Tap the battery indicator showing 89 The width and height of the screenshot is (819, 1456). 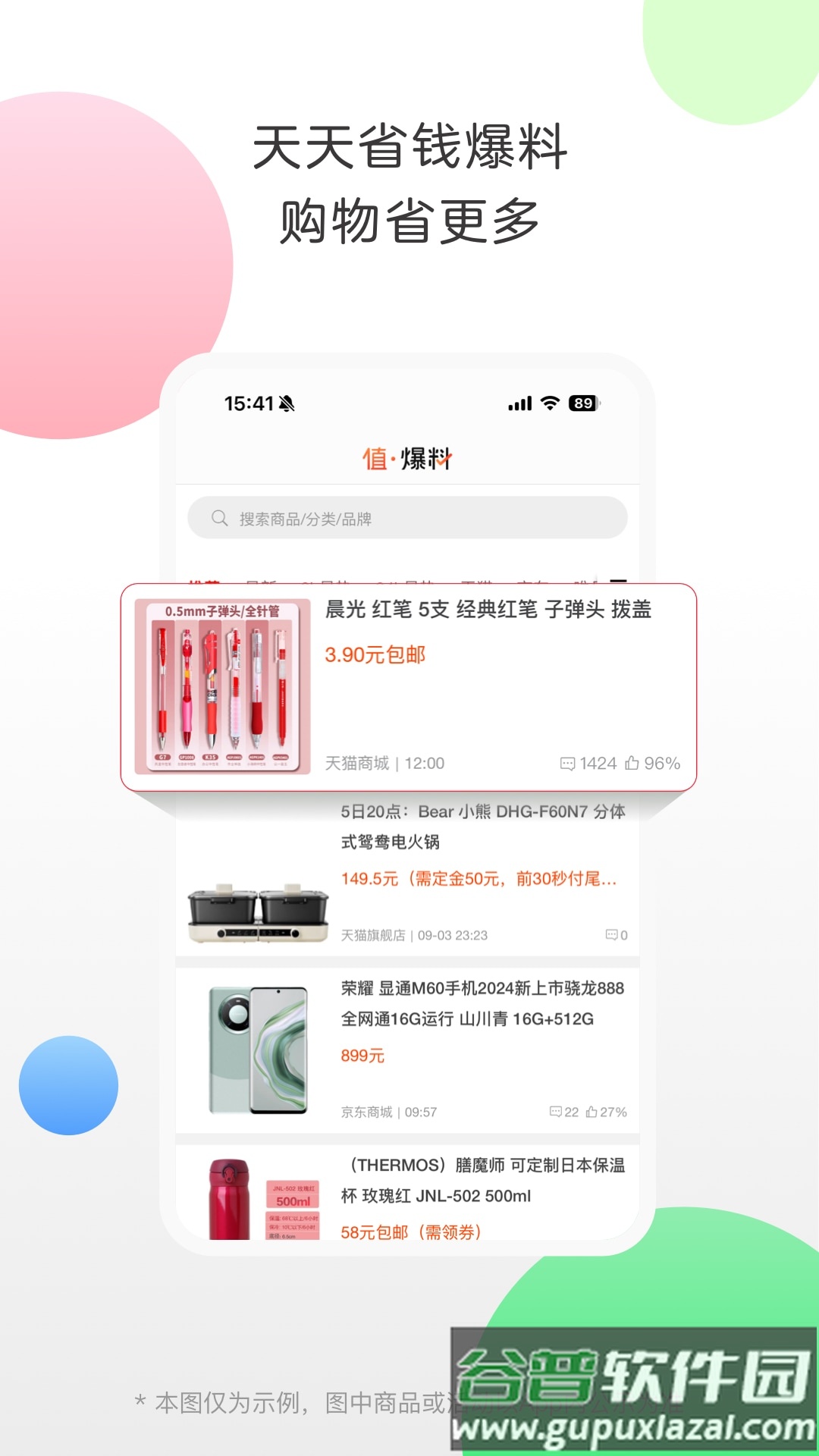[582, 404]
